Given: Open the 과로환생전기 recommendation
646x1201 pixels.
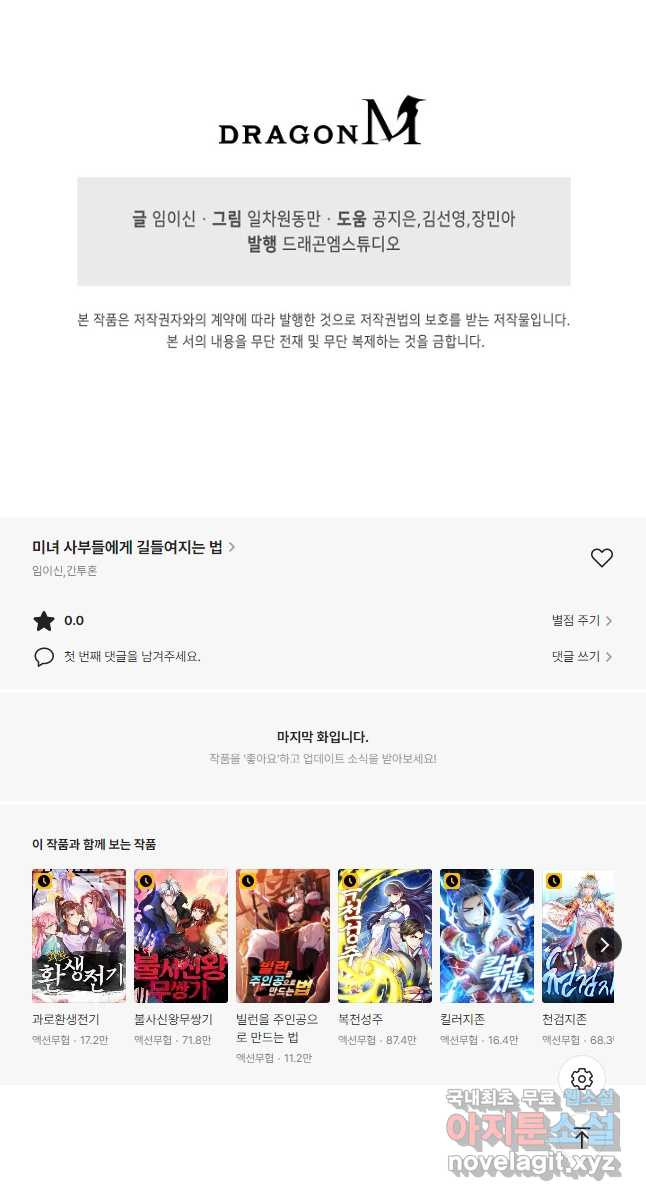Looking at the screenshot, I should 79,936.
